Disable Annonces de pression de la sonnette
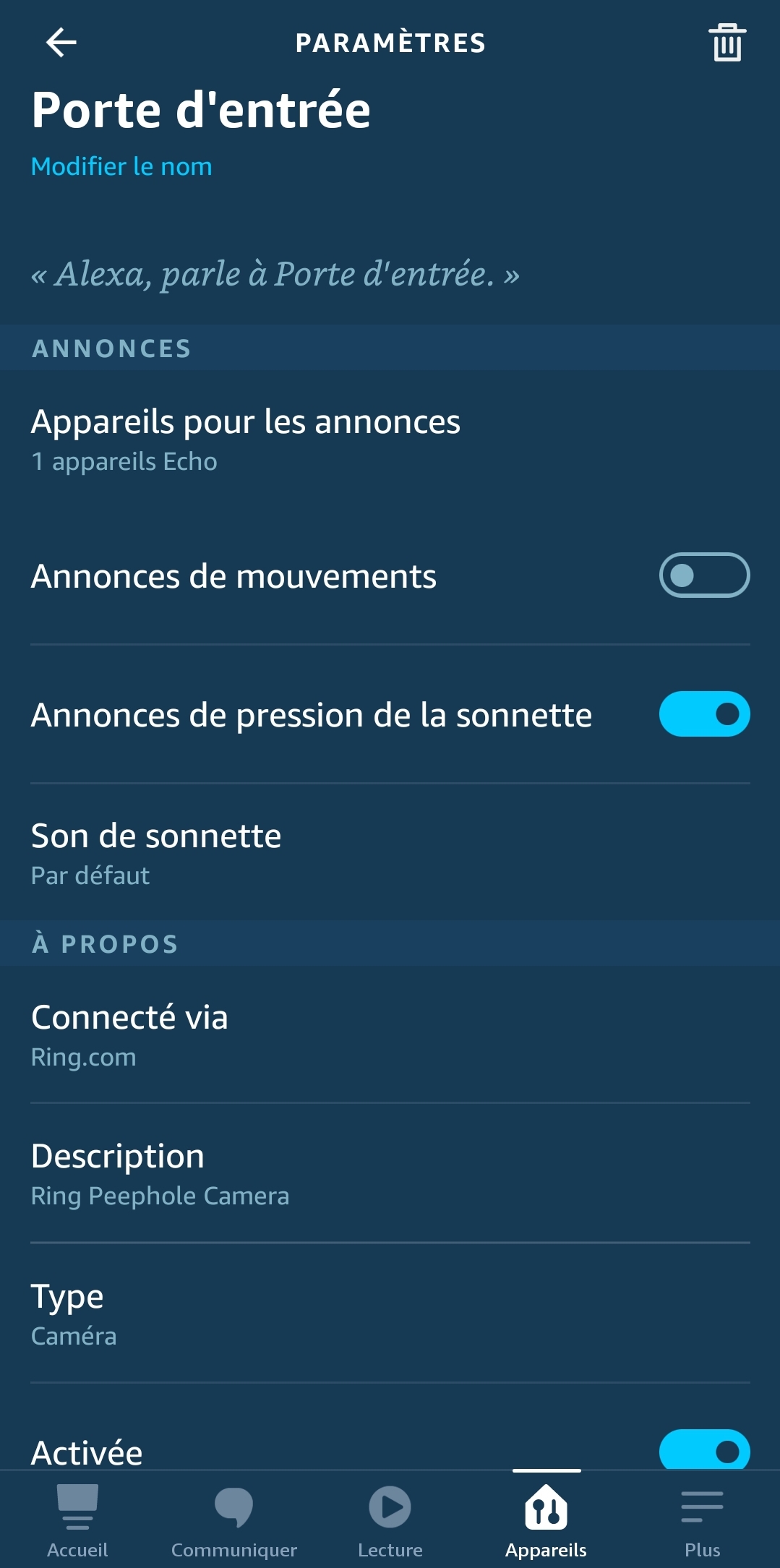Image resolution: width=780 pixels, height=1568 pixels. tap(704, 714)
